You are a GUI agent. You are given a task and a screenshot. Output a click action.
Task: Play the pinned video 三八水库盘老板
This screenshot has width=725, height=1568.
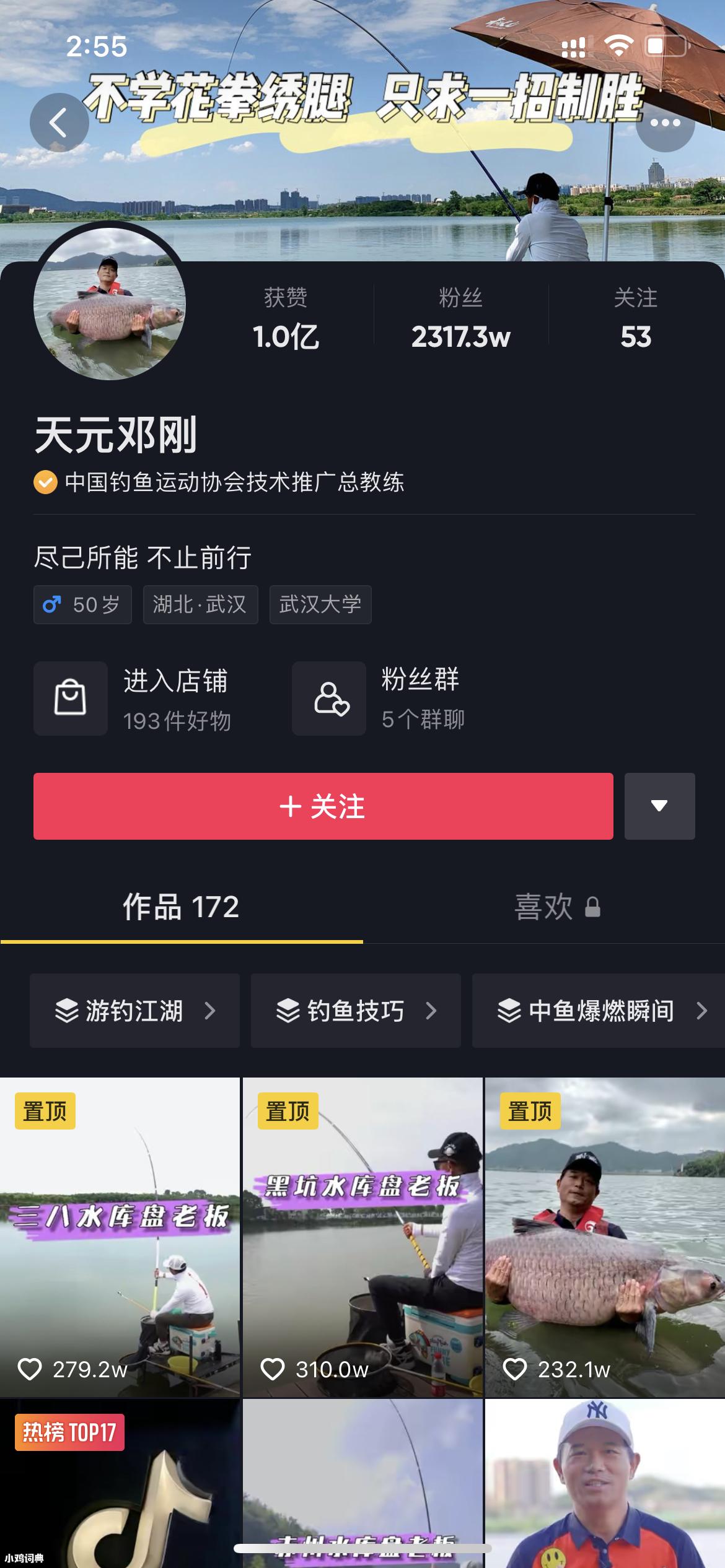pos(120,1239)
